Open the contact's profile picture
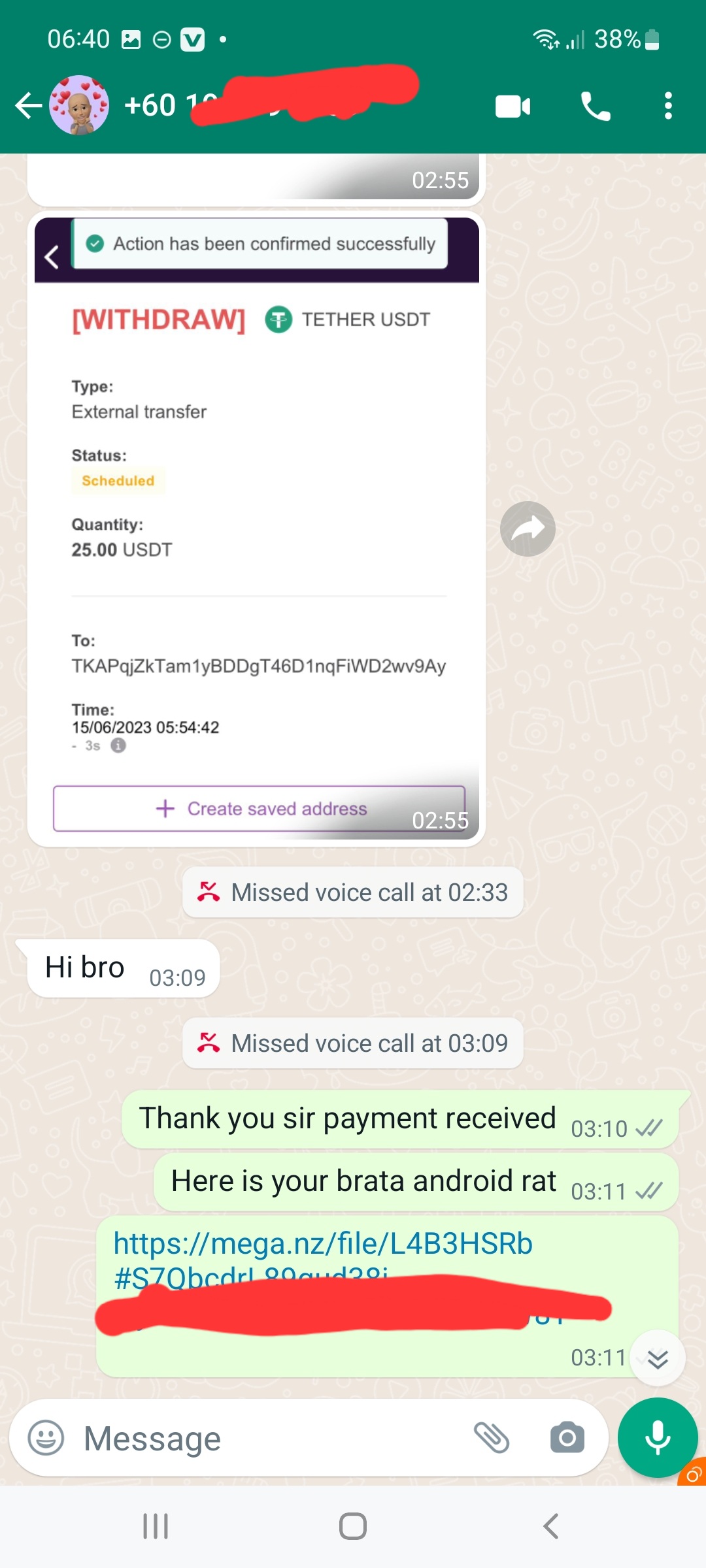The image size is (706, 1568). tap(79, 106)
